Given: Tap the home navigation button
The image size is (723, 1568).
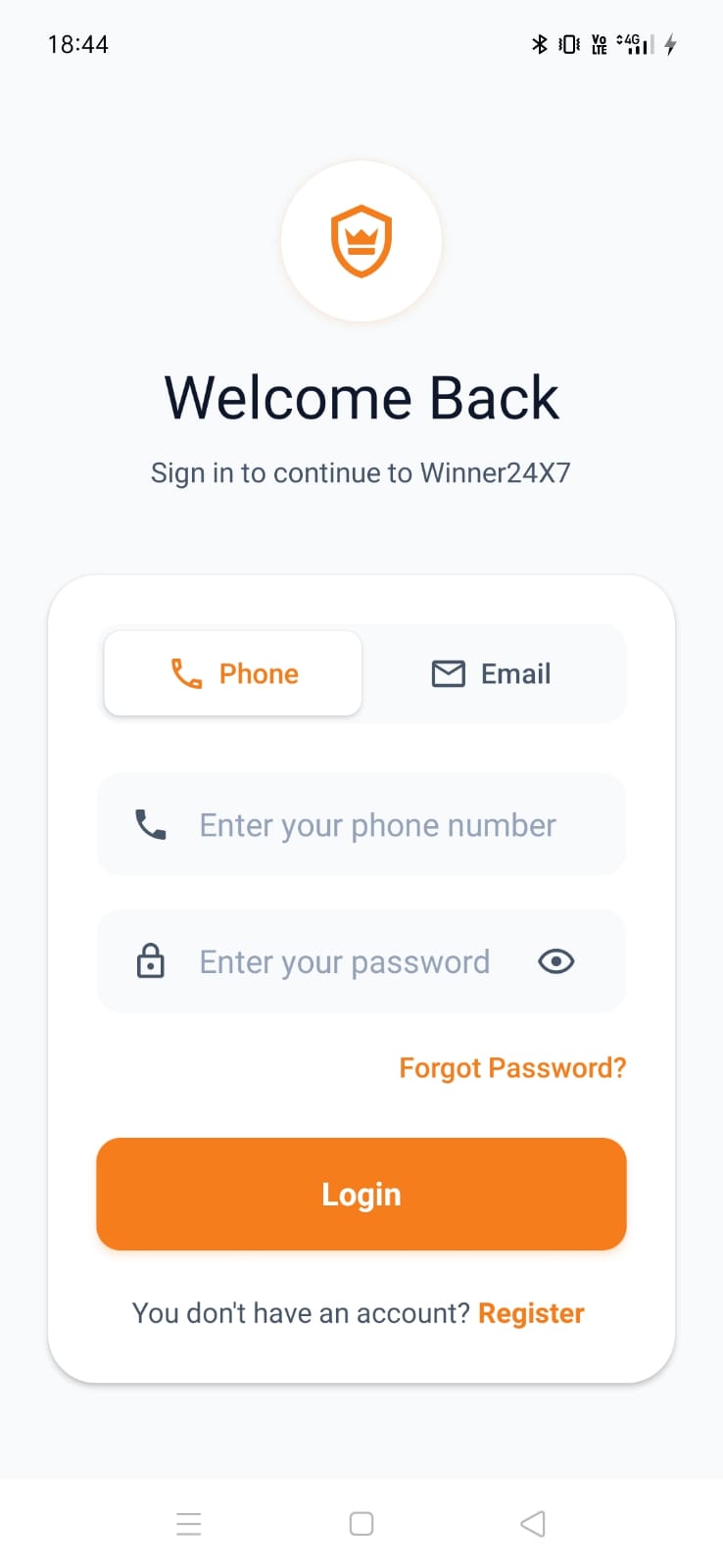Looking at the screenshot, I should pyautogui.click(x=361, y=1523).
